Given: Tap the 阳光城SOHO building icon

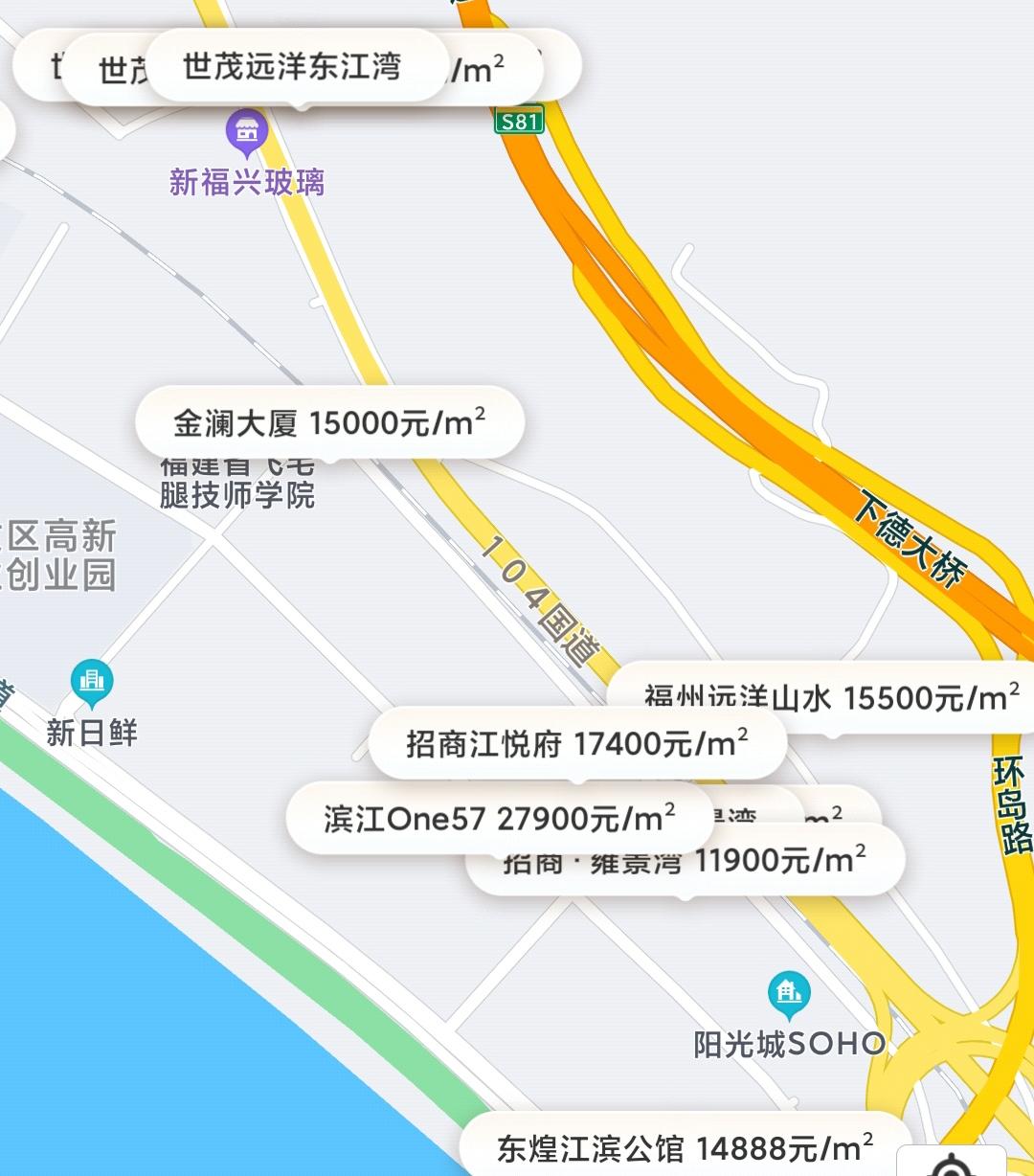Looking at the screenshot, I should (787, 990).
